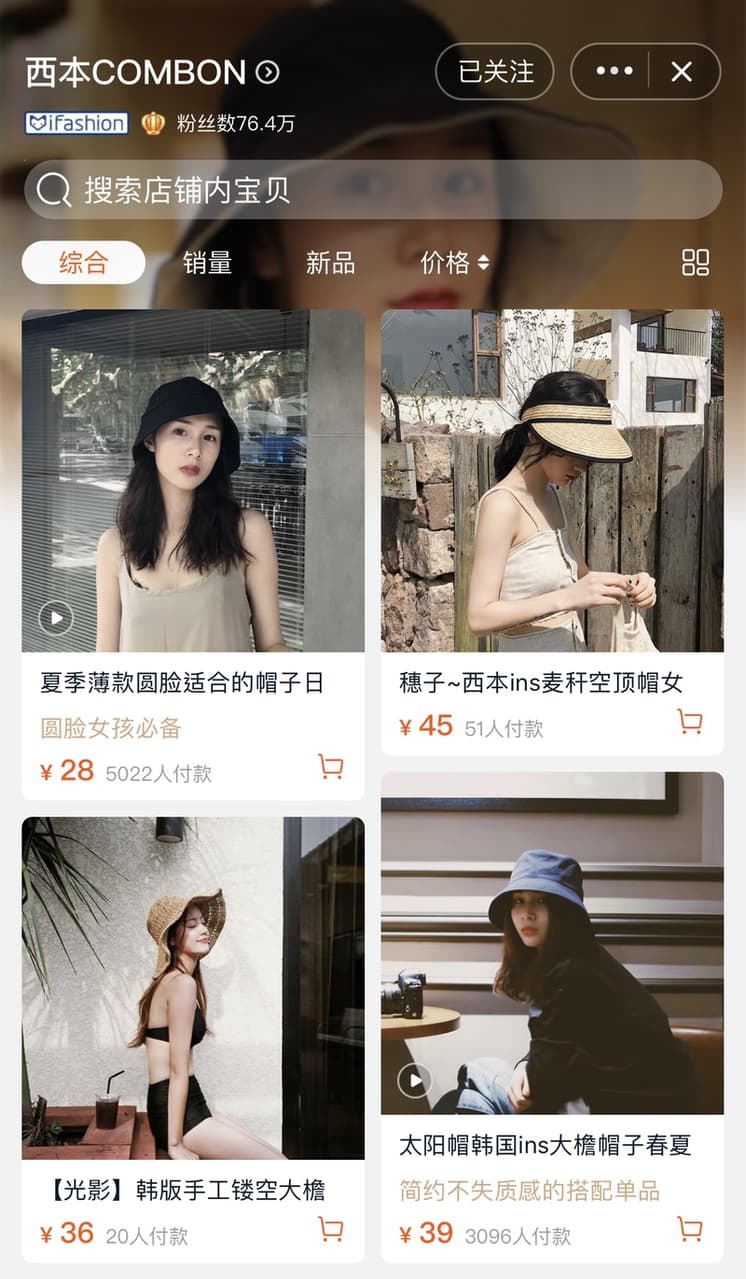Screen dimensions: 746x1279
Task: Close the shop mini program
Action: click(682, 72)
